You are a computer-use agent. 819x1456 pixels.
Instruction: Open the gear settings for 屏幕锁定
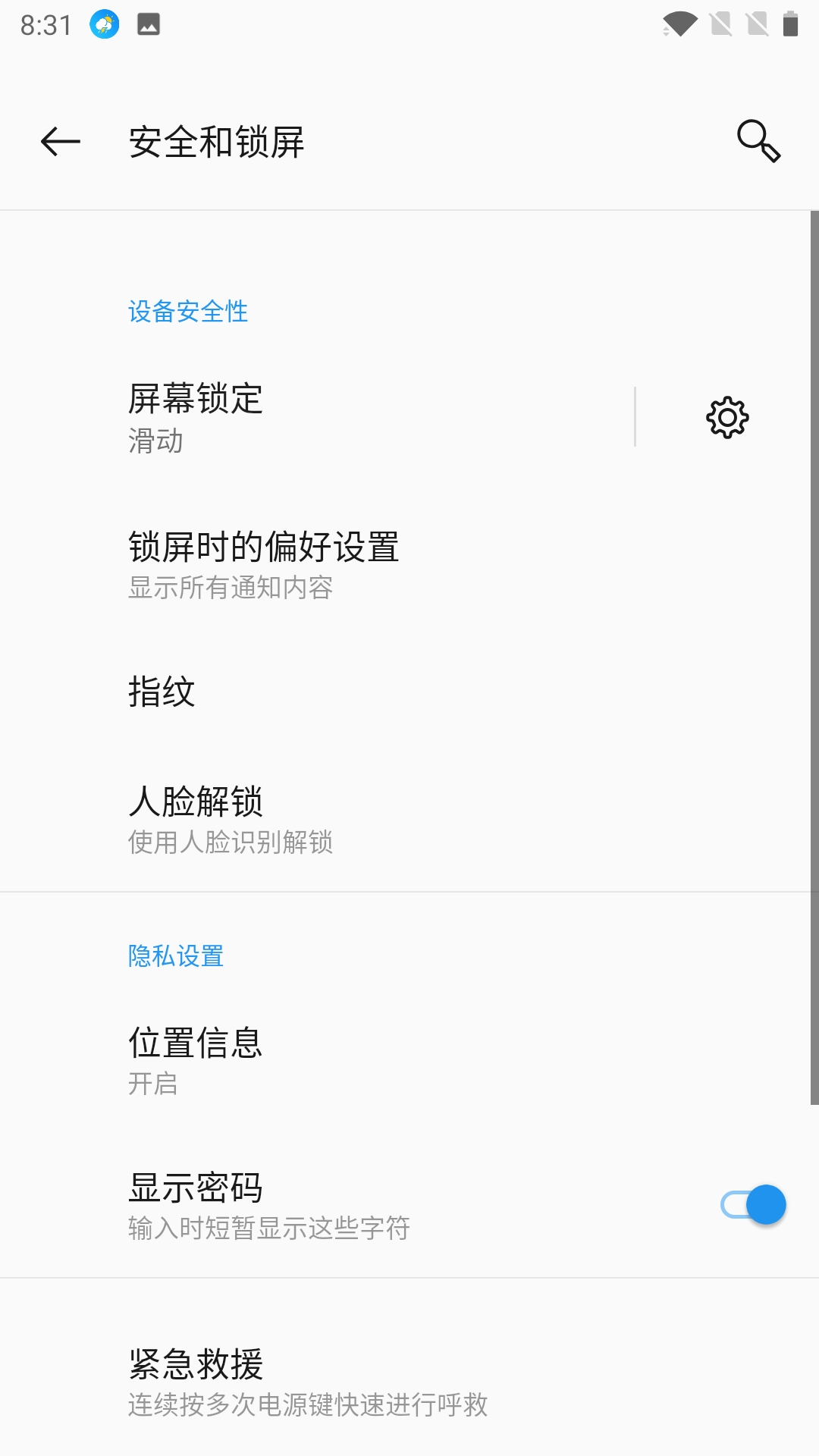pyautogui.click(x=727, y=417)
